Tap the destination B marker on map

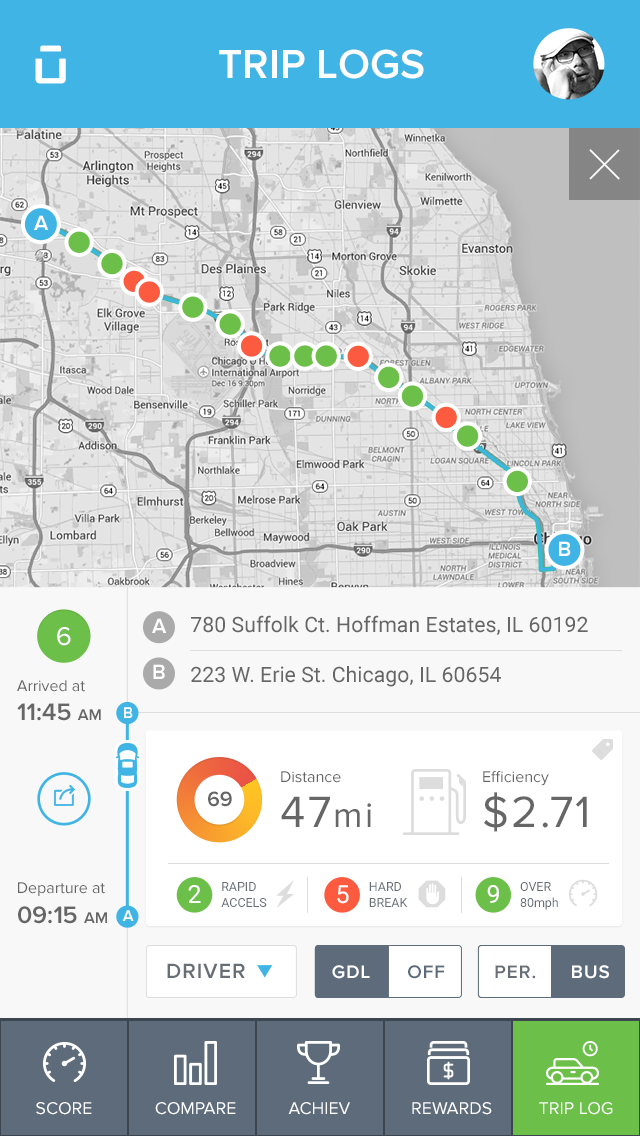(x=564, y=548)
